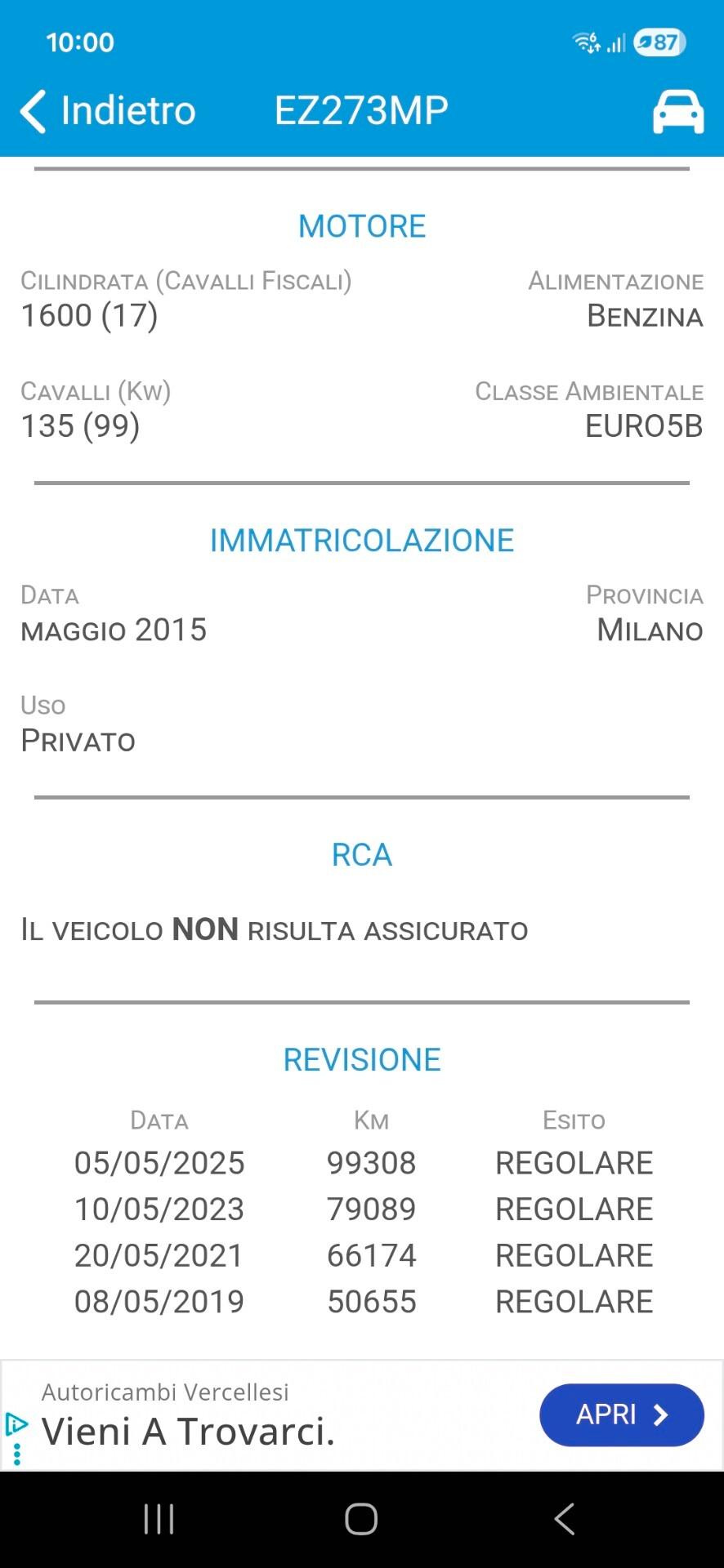
Task: Tap the Wi-Fi 6 status icon
Action: (x=587, y=40)
